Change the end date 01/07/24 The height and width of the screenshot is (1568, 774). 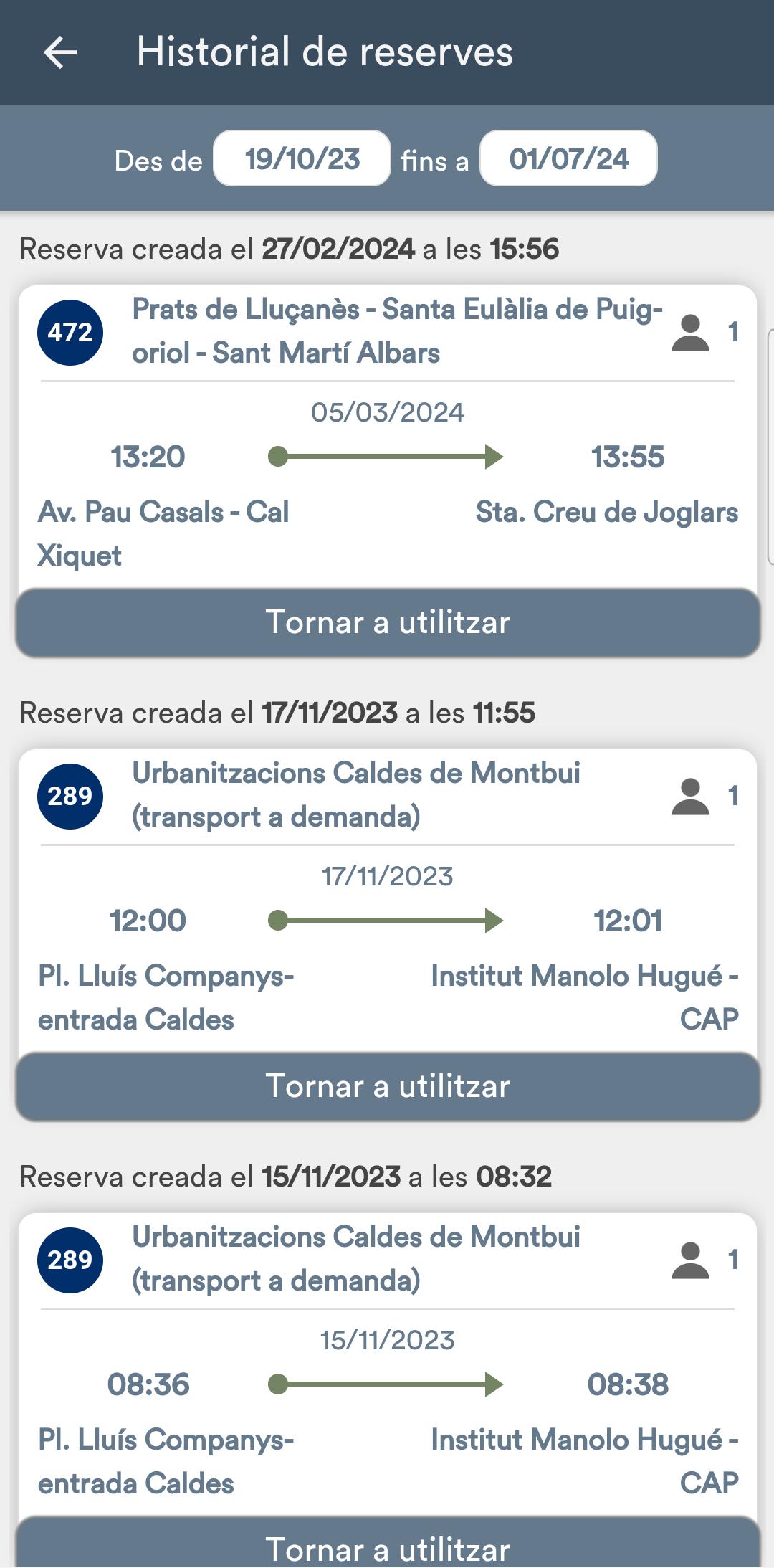pyautogui.click(x=568, y=158)
